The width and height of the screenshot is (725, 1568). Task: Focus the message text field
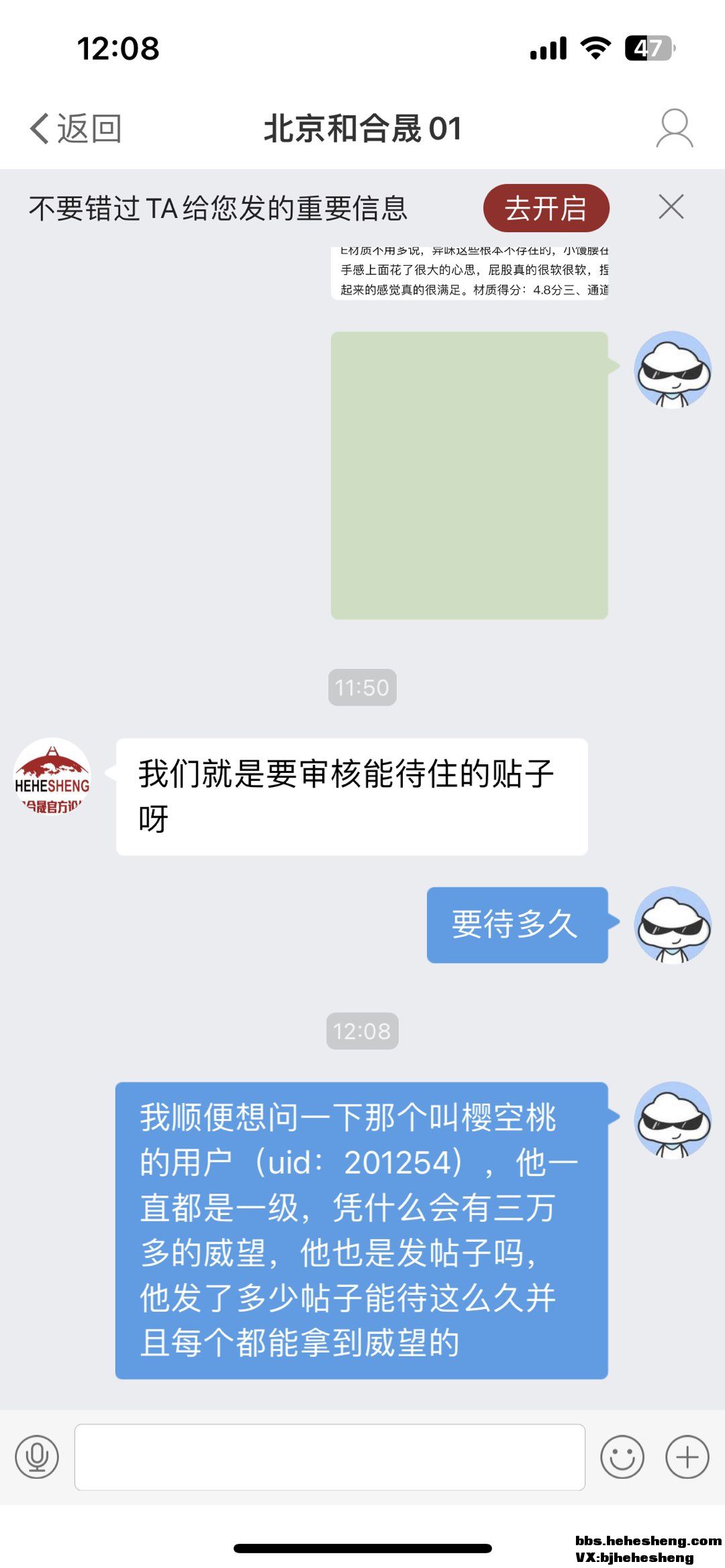(x=329, y=1457)
